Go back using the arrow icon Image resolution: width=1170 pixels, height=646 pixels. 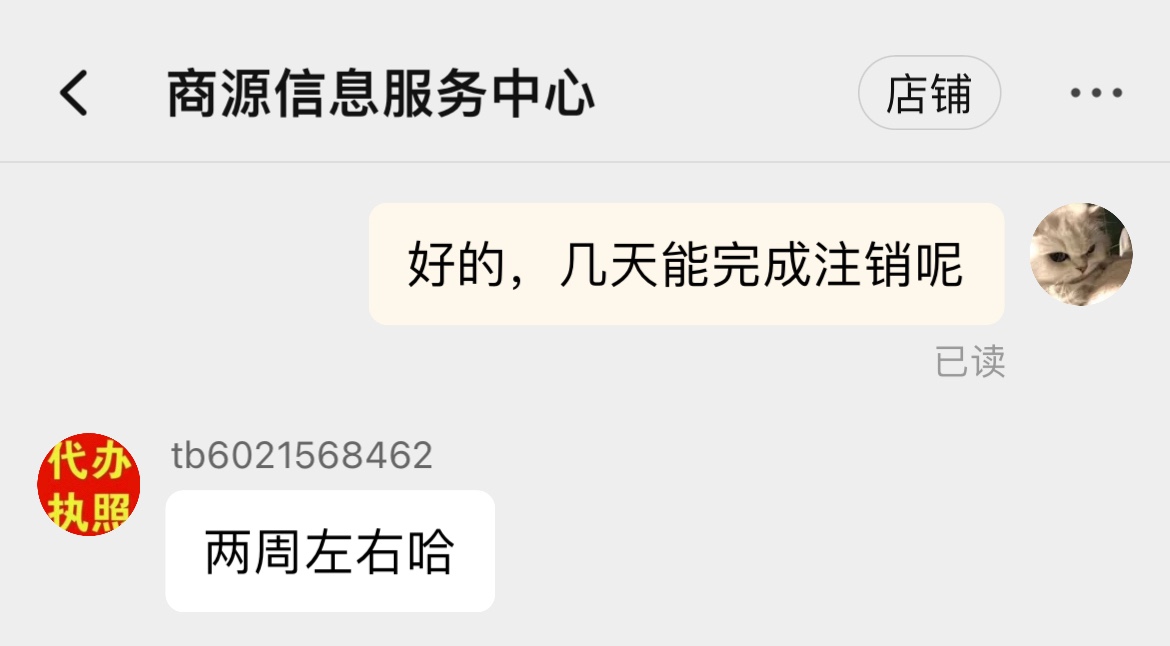(x=74, y=94)
